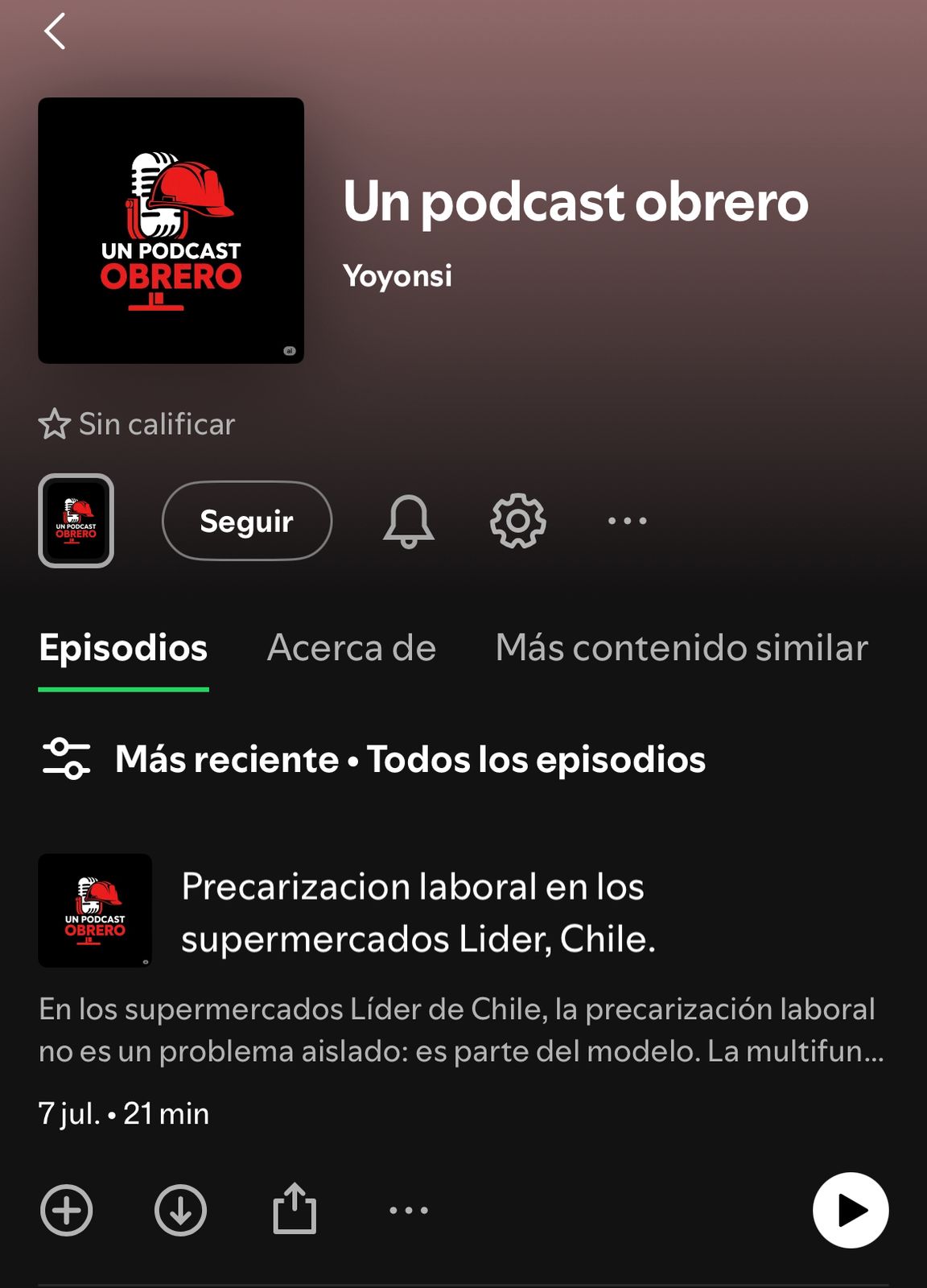Open the episode's more options menu

click(409, 1210)
